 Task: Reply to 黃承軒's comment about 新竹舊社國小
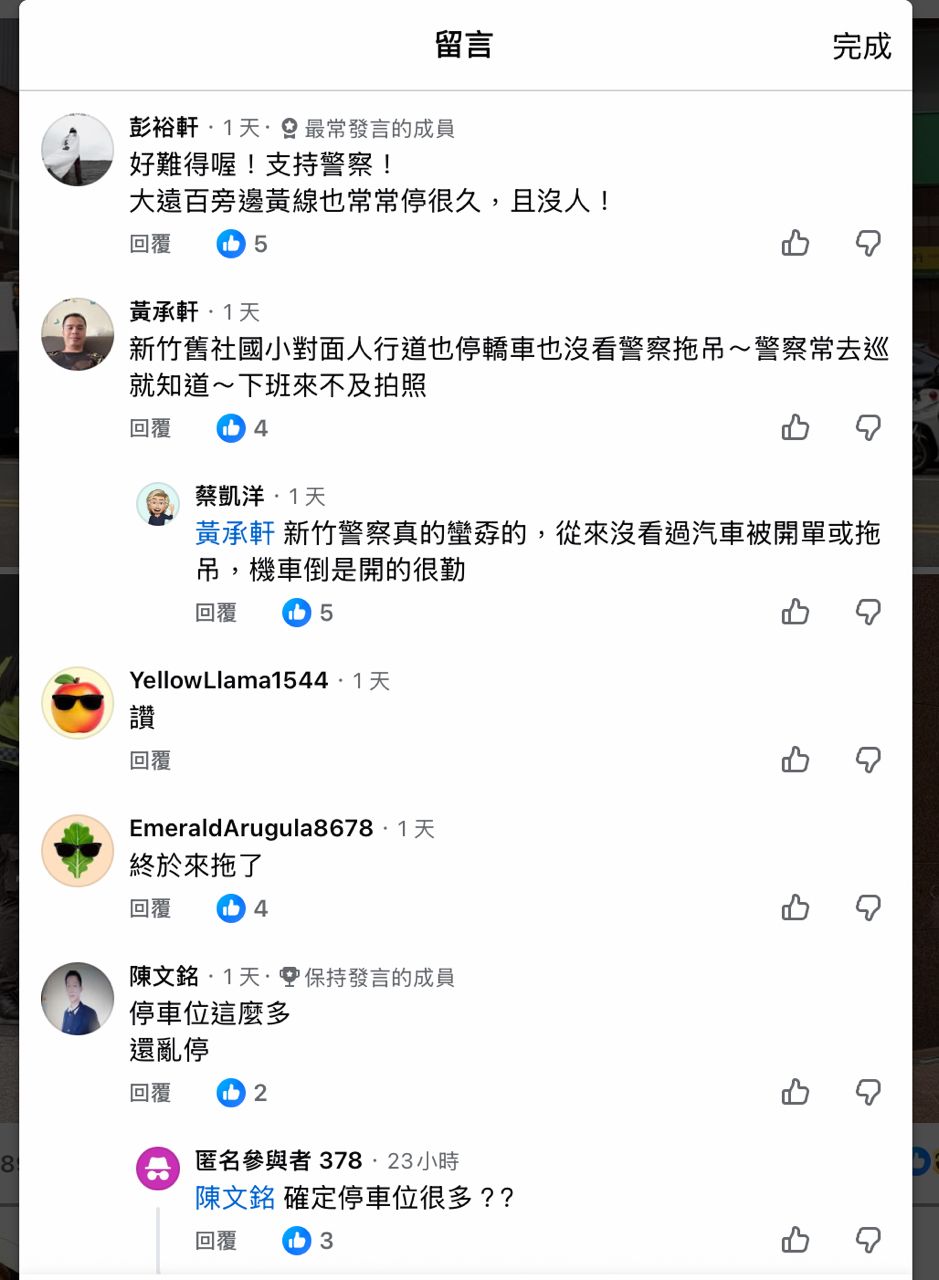point(150,429)
